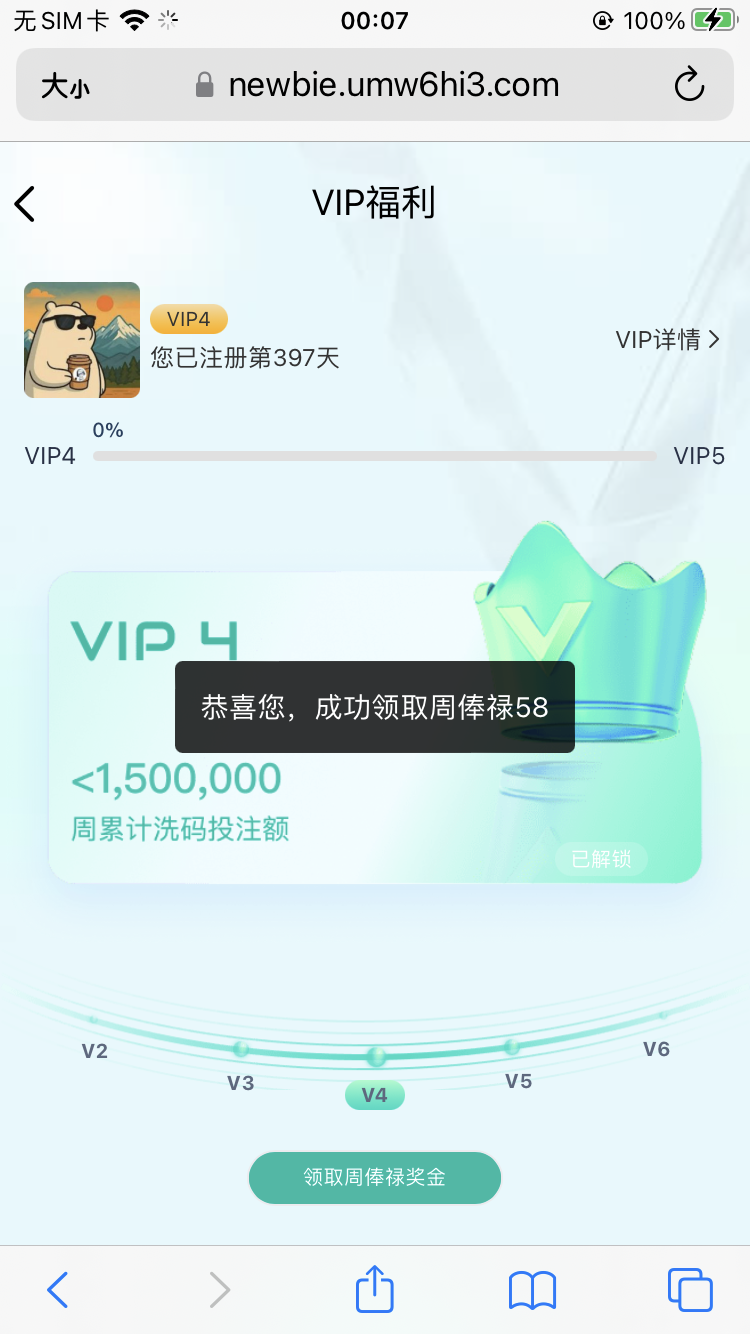Show open Safari tabs

689,1290
